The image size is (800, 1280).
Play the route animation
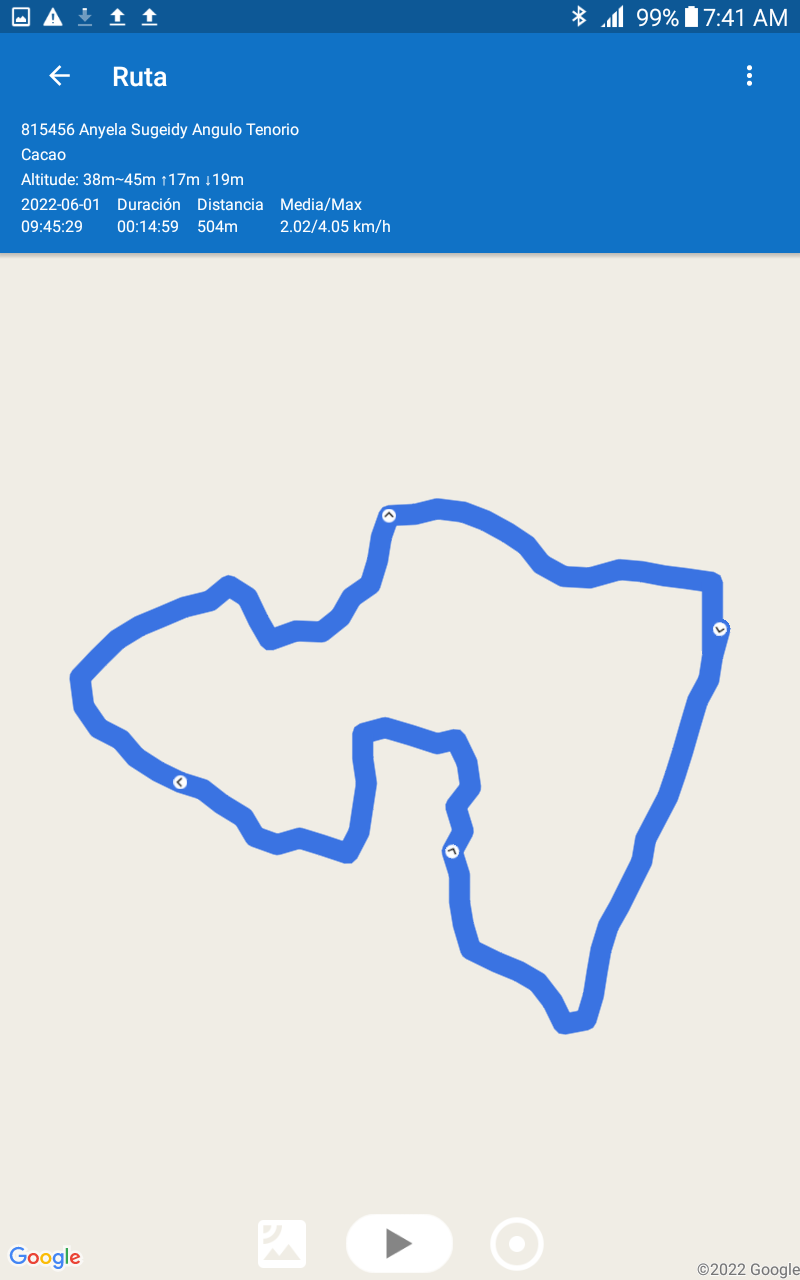[x=399, y=1243]
